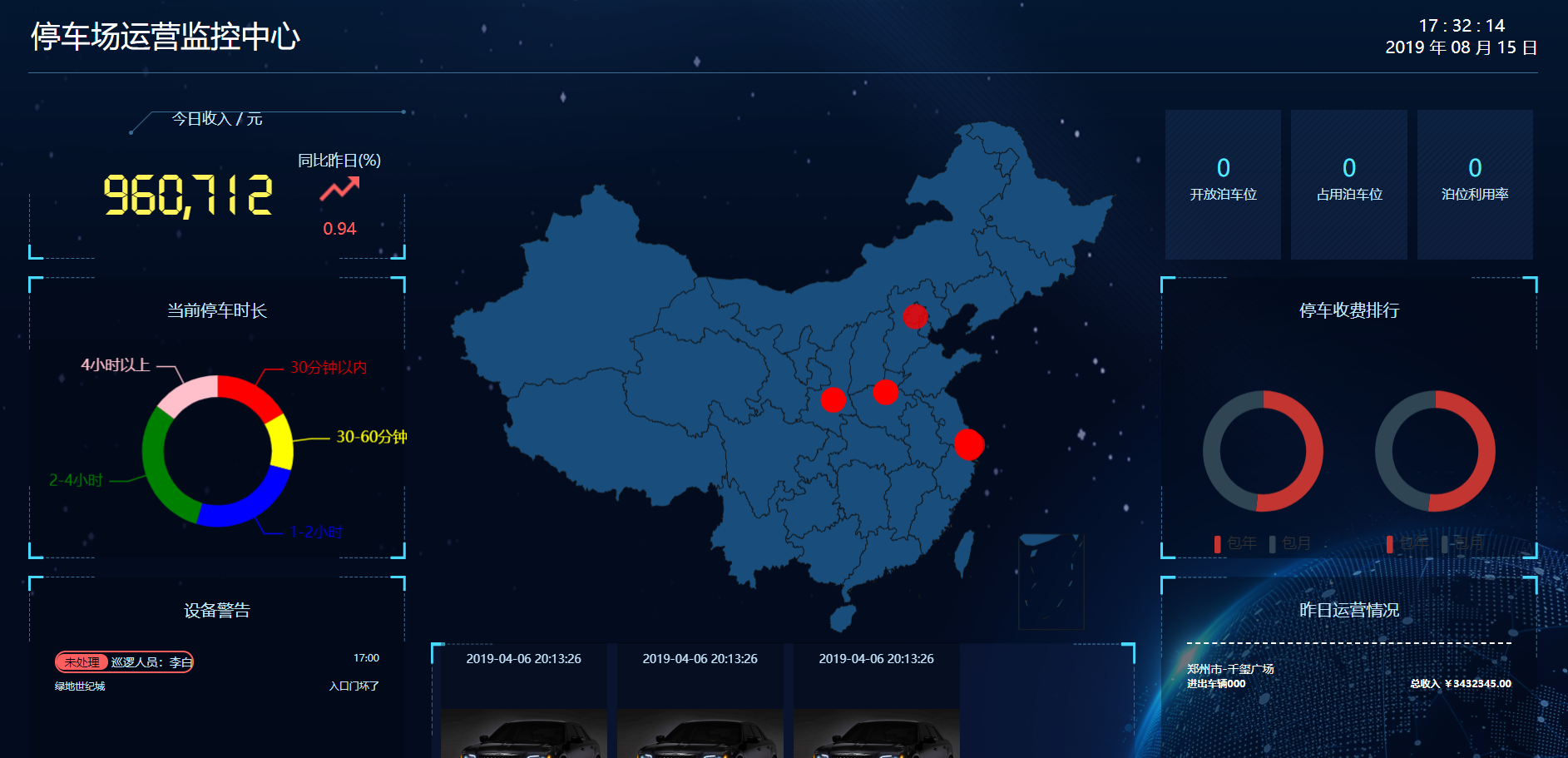
Task: Open the 郑州市-千玺广场 operation record
Action: 1230,669
